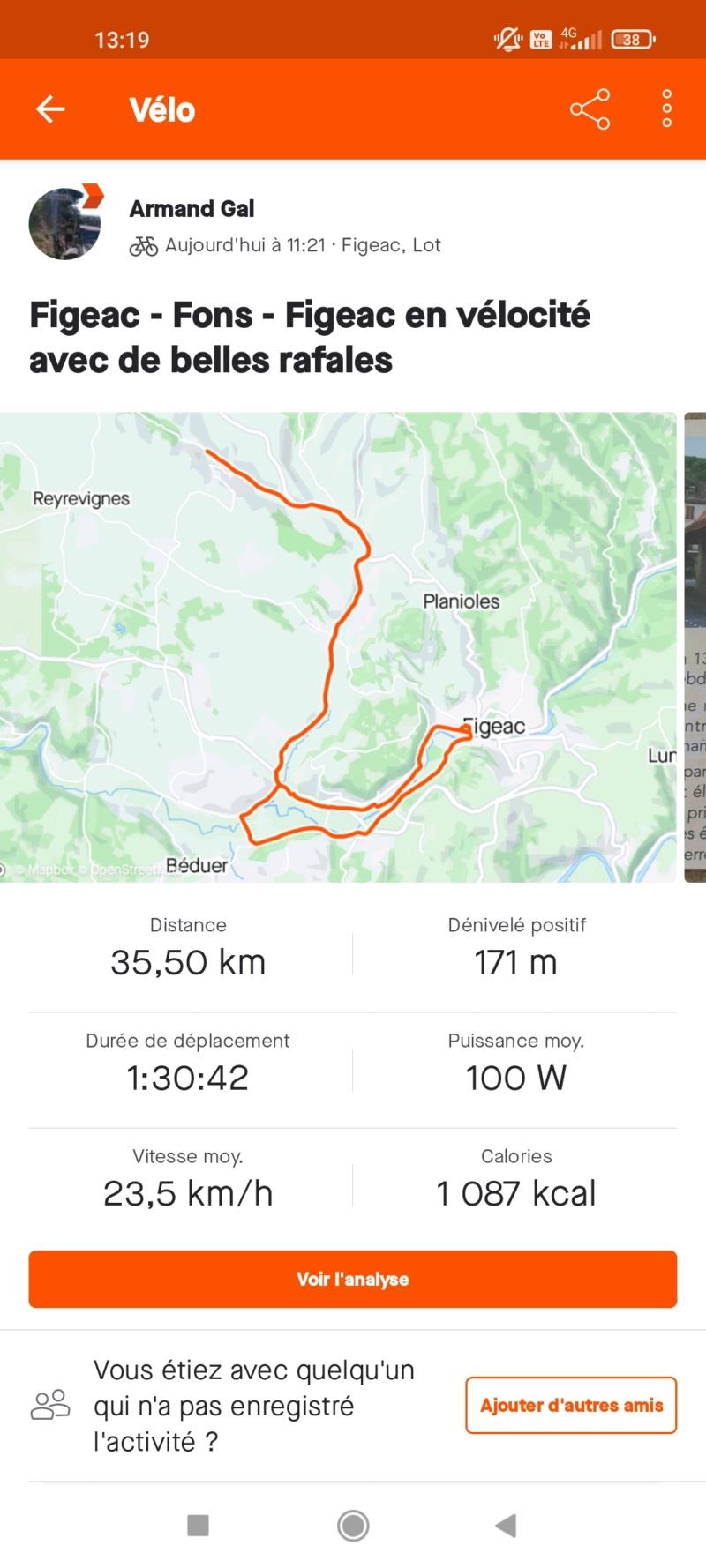Open the photo next to the map
This screenshot has height=1568, width=706.
tap(695, 647)
